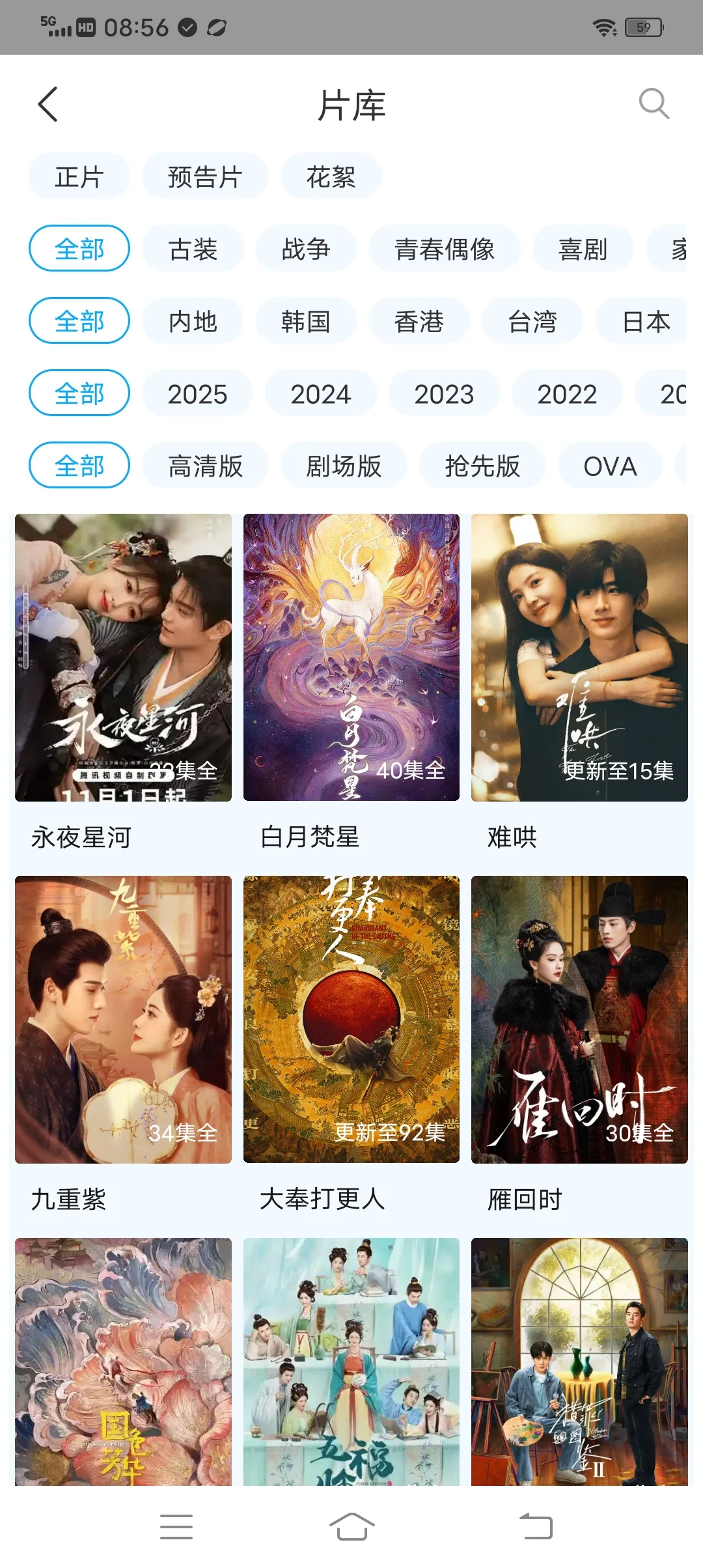703x1568 pixels.
Task: Choose the 古装 genre chip
Action: click(193, 249)
